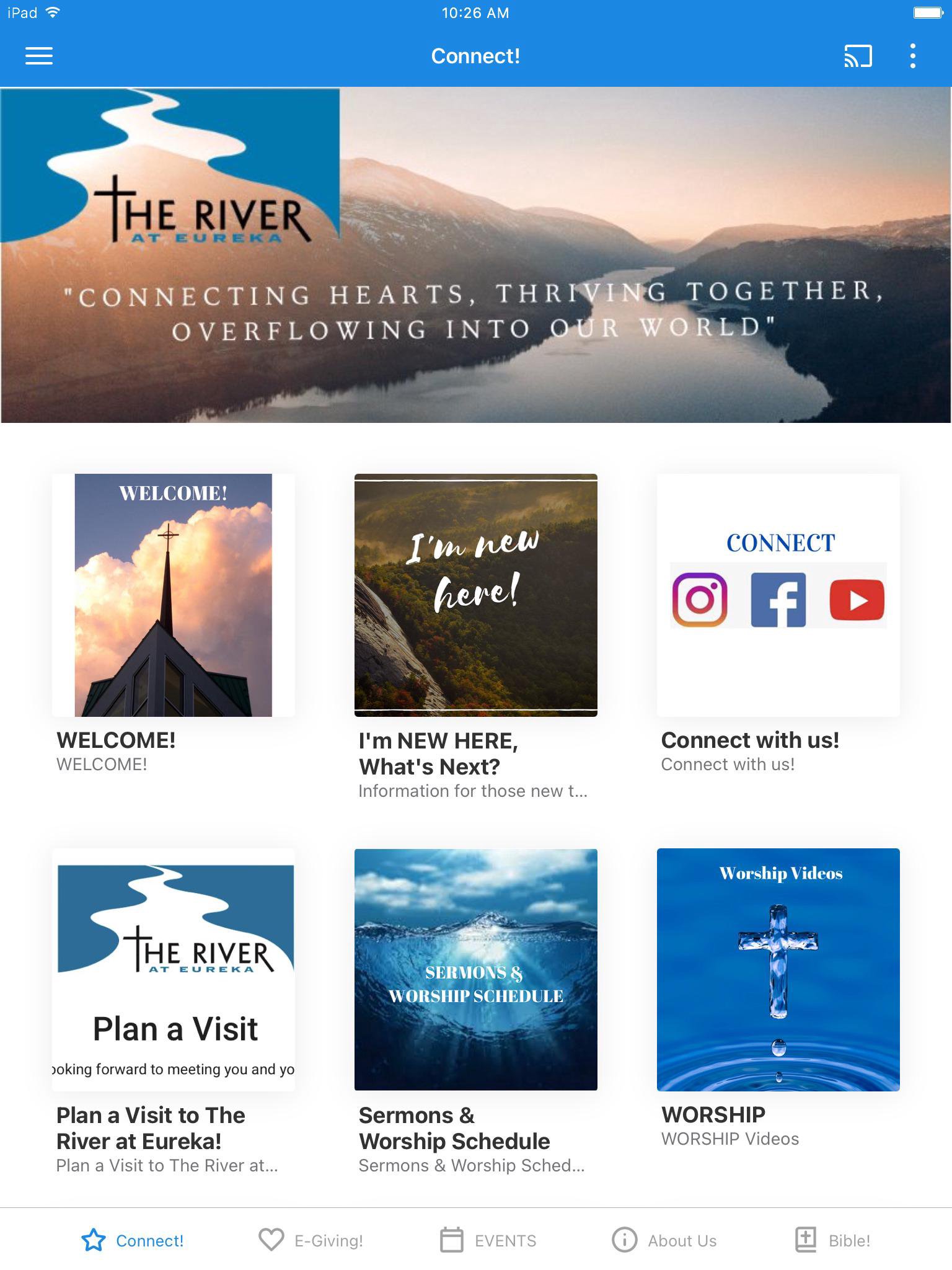The height and width of the screenshot is (1270, 952).
Task: Open the Connect with us! card
Action: click(778, 595)
